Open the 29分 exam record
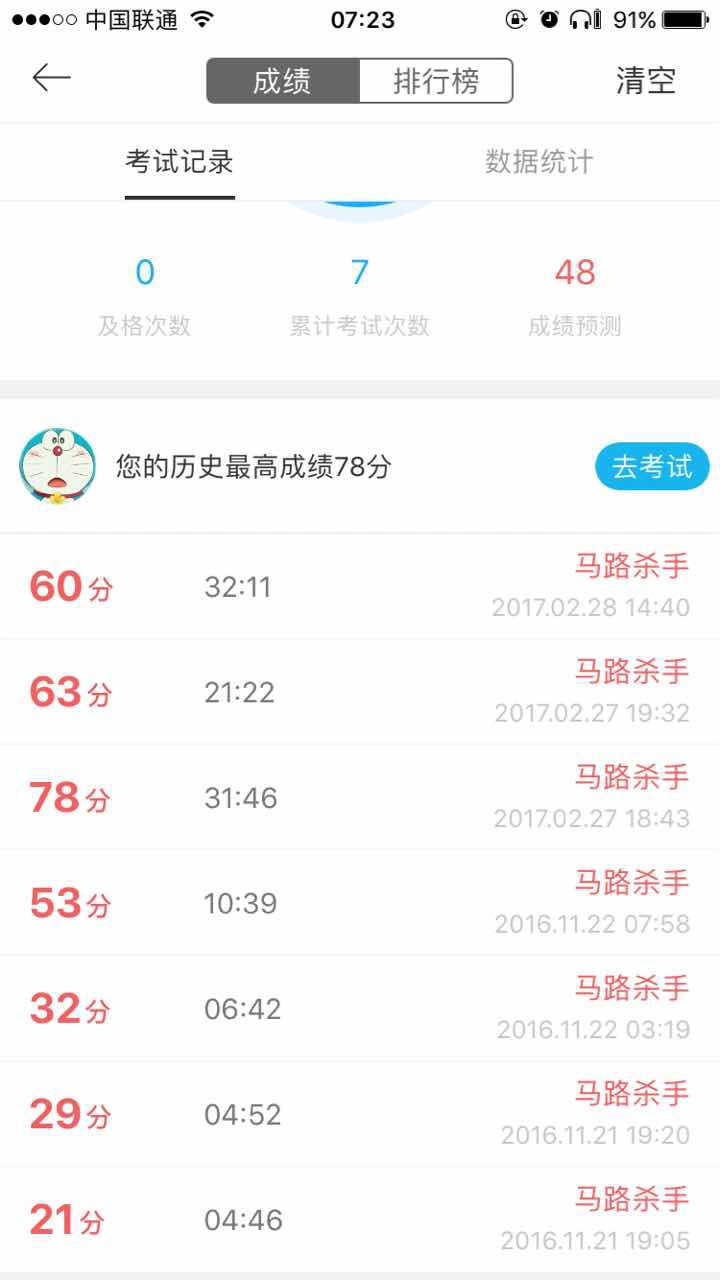The height and width of the screenshot is (1280, 720). (x=360, y=1114)
